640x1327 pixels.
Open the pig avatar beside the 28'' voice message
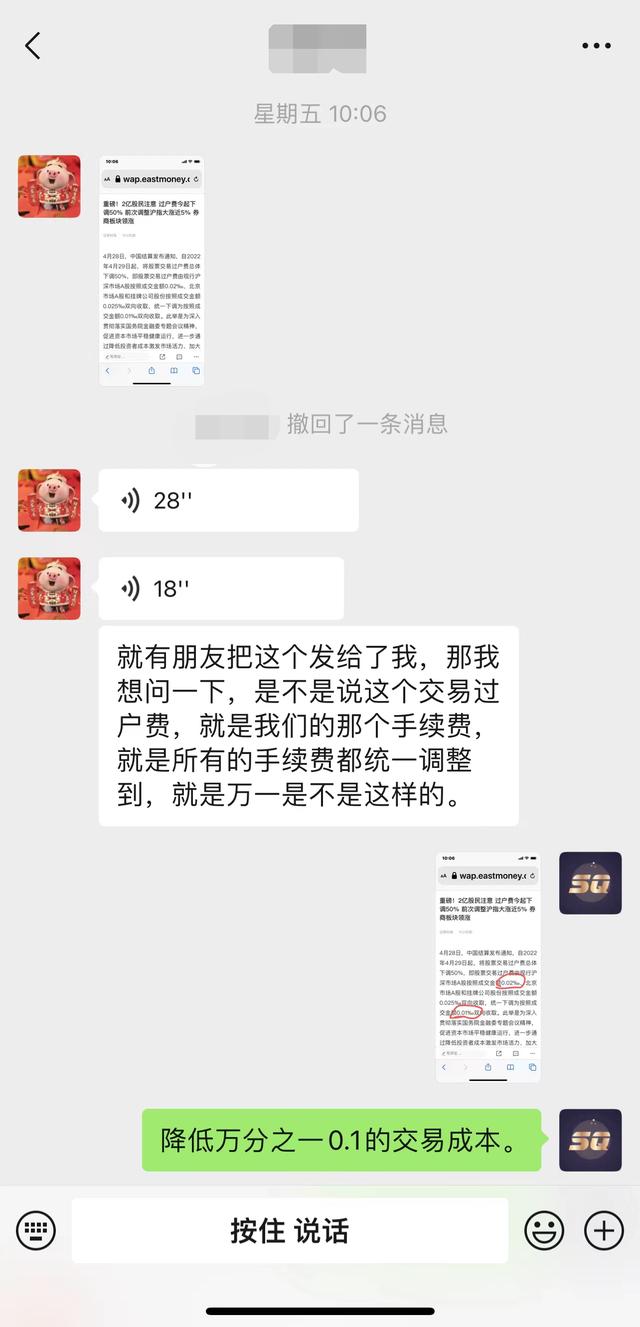49,500
